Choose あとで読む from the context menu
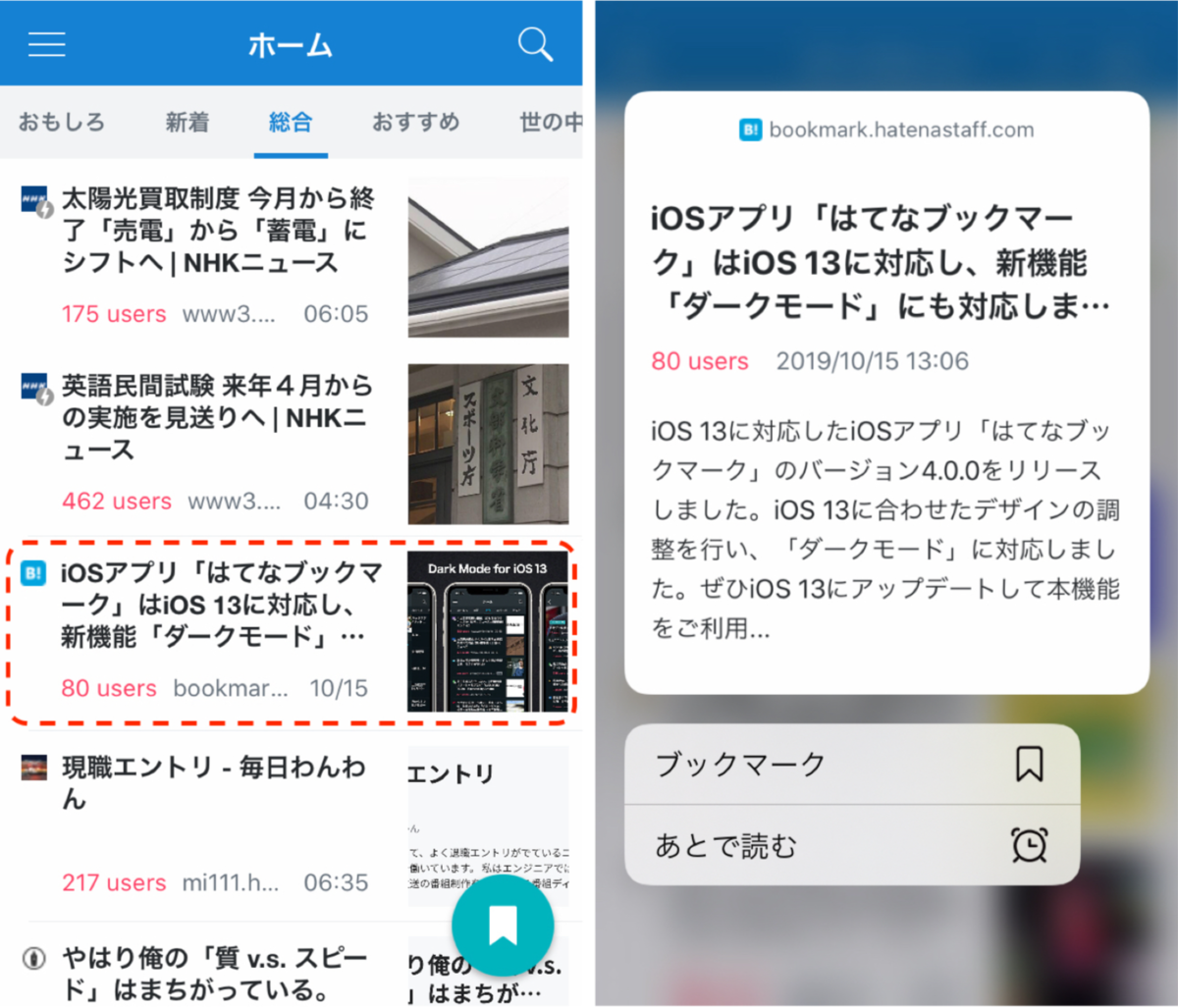Screen dimensions: 1178x1008 pos(850,845)
